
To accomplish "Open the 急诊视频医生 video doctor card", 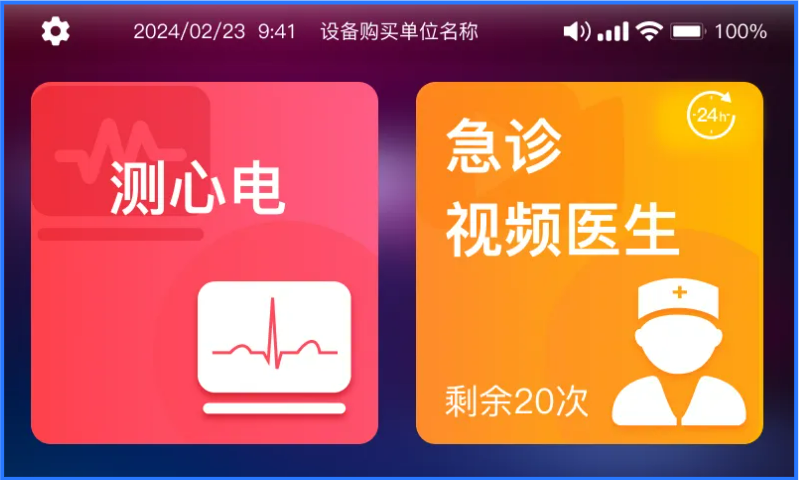I will pyautogui.click(x=589, y=262).
